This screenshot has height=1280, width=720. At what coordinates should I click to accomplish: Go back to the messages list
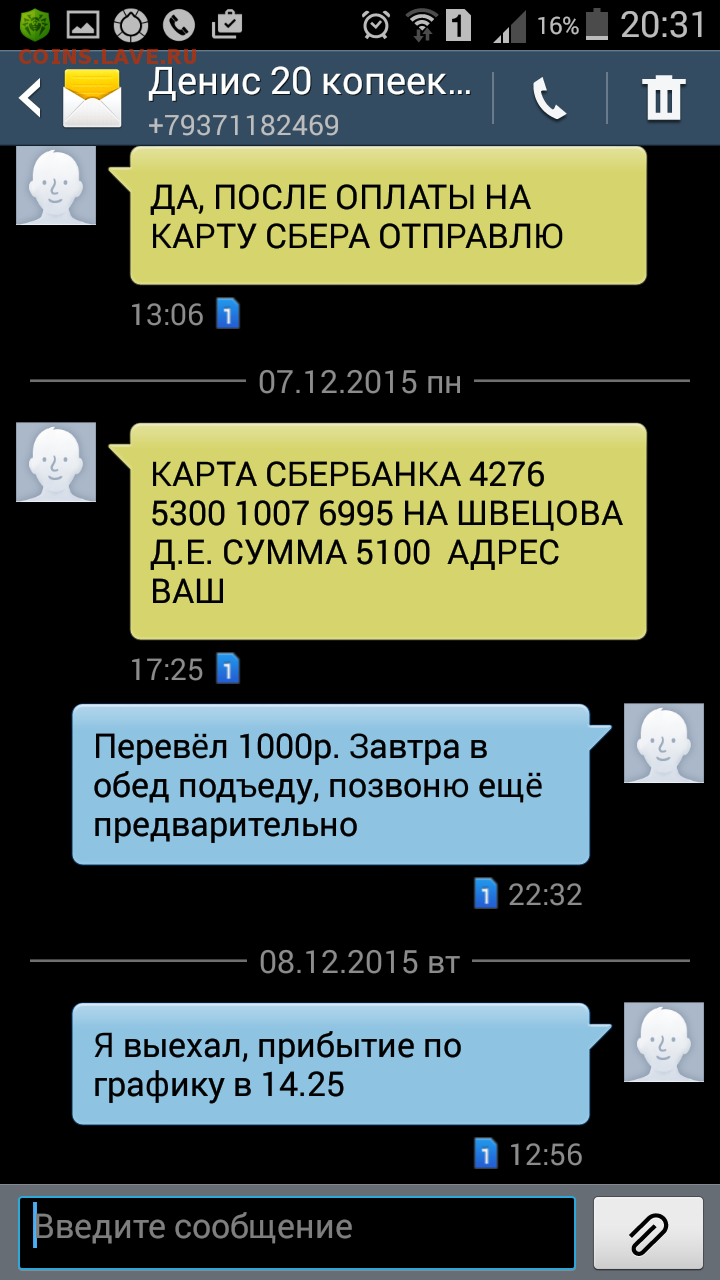click(32, 98)
